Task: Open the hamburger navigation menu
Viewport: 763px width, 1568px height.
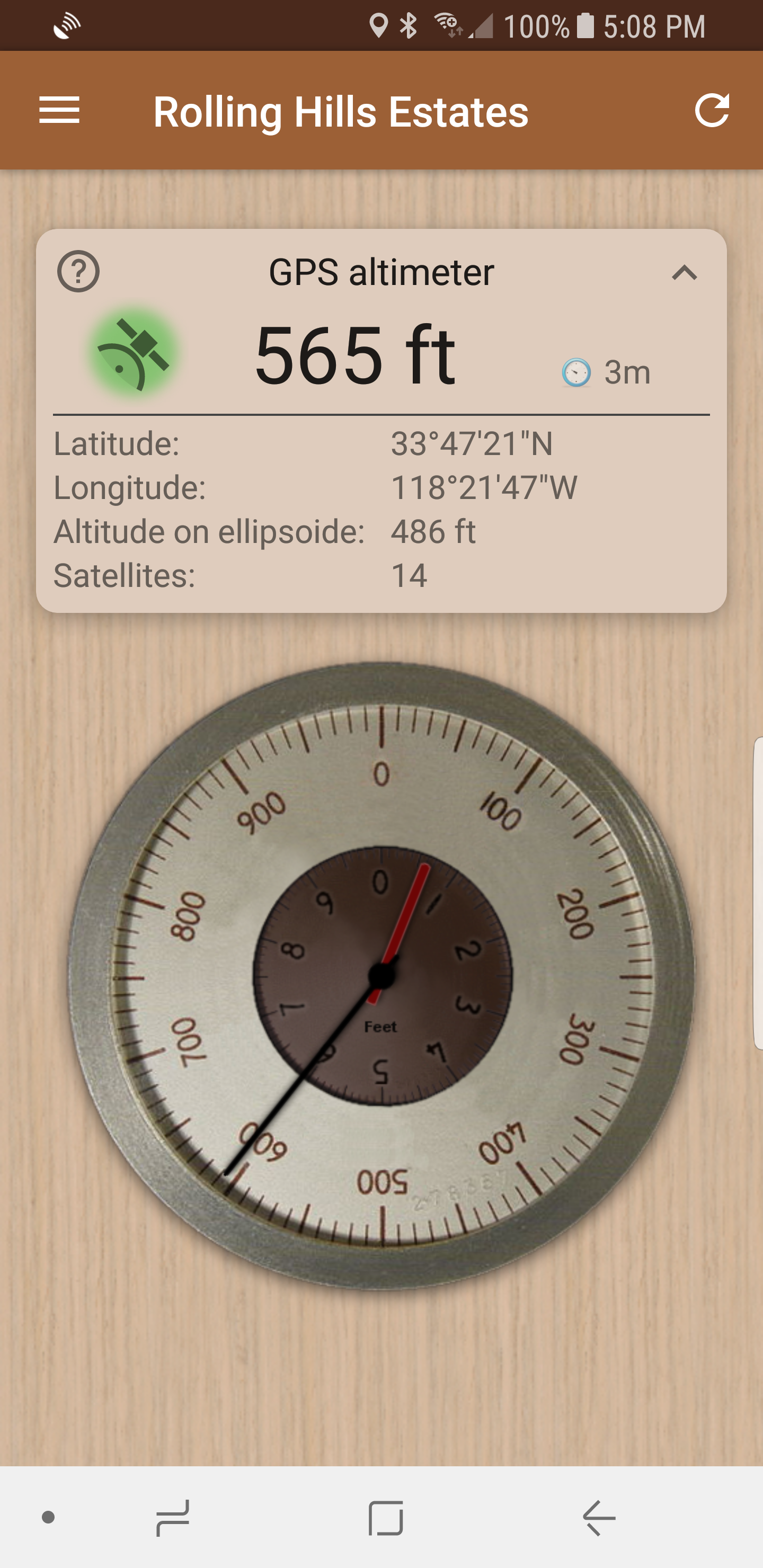Action: click(x=59, y=110)
